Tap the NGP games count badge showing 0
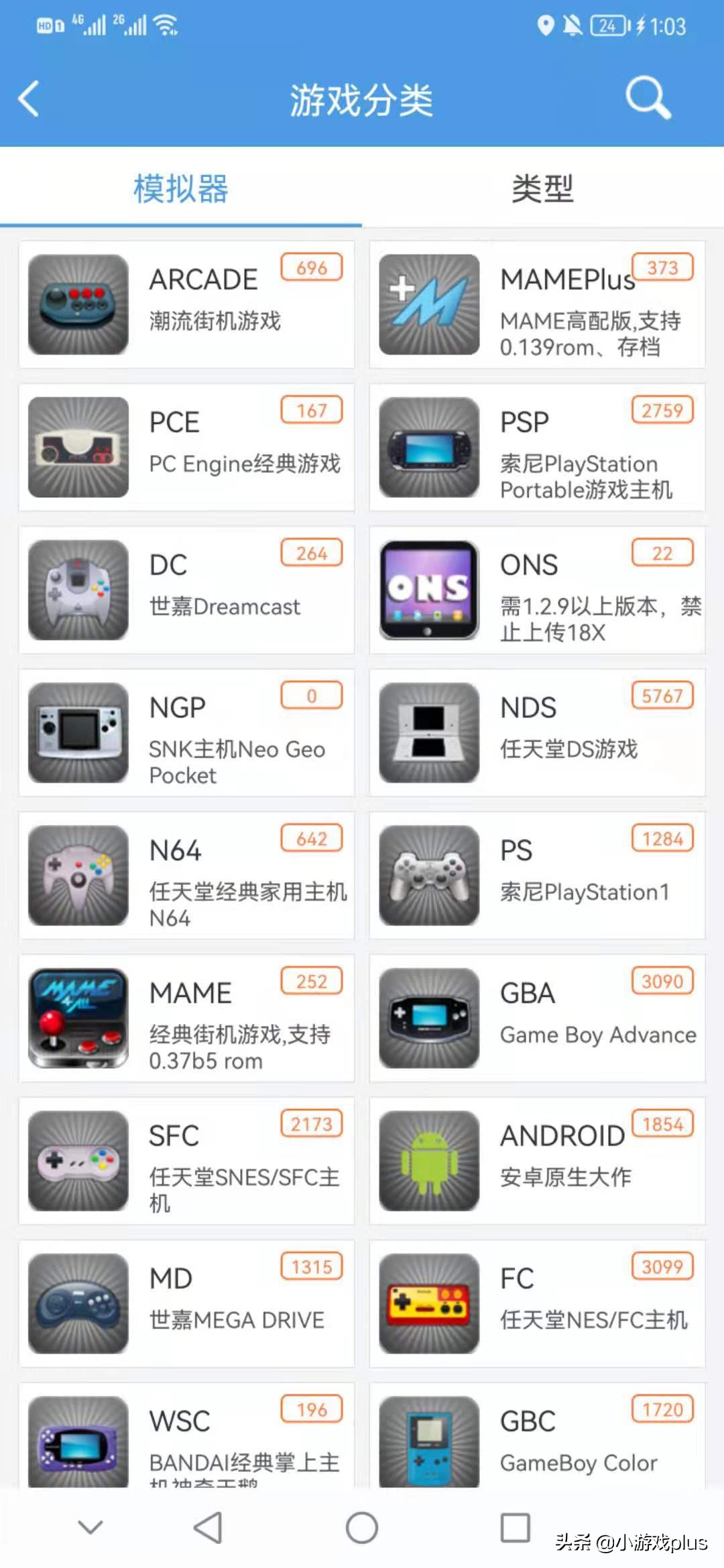This screenshot has height=1568, width=724. tap(311, 696)
